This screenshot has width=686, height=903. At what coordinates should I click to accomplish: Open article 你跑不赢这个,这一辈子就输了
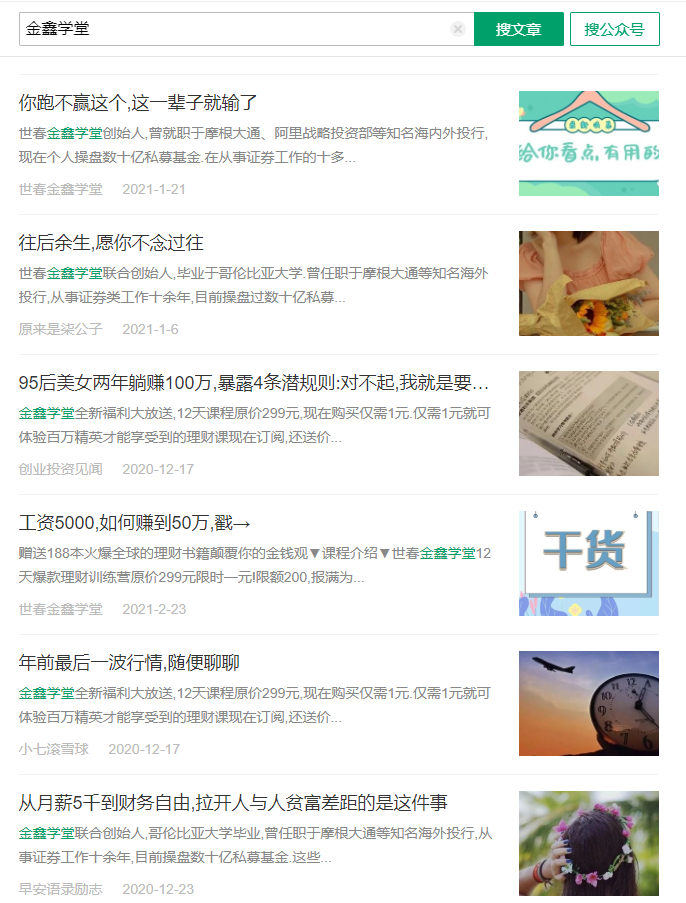pos(139,102)
